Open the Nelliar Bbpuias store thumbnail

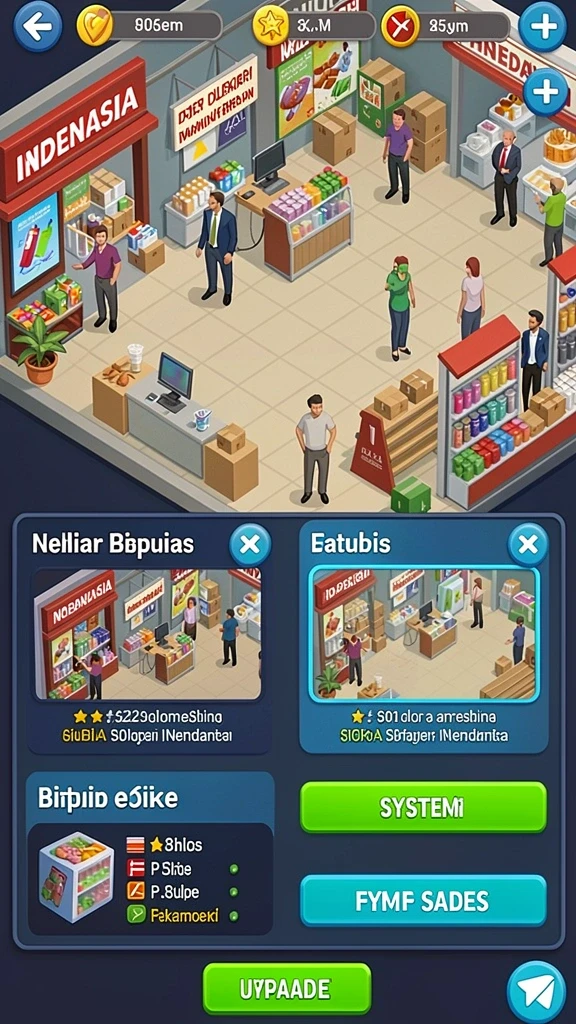pyautogui.click(x=148, y=634)
